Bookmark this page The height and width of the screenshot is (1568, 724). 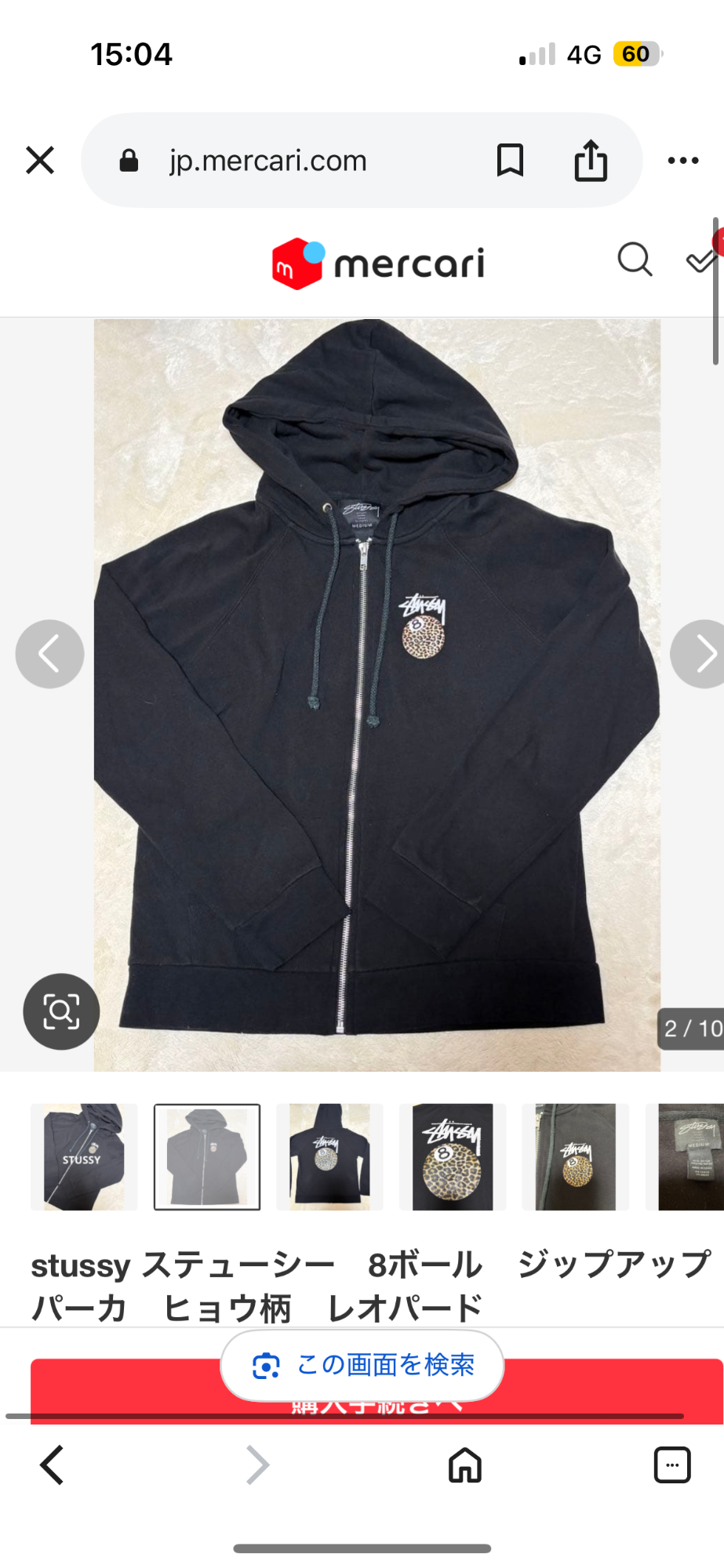point(511,161)
